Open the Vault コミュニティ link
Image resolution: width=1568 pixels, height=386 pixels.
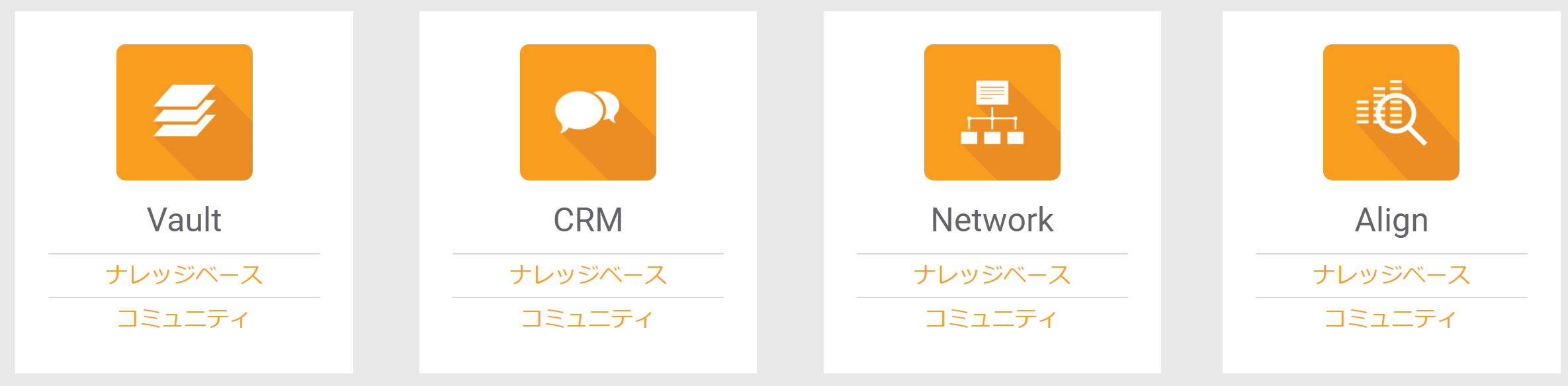tap(184, 319)
